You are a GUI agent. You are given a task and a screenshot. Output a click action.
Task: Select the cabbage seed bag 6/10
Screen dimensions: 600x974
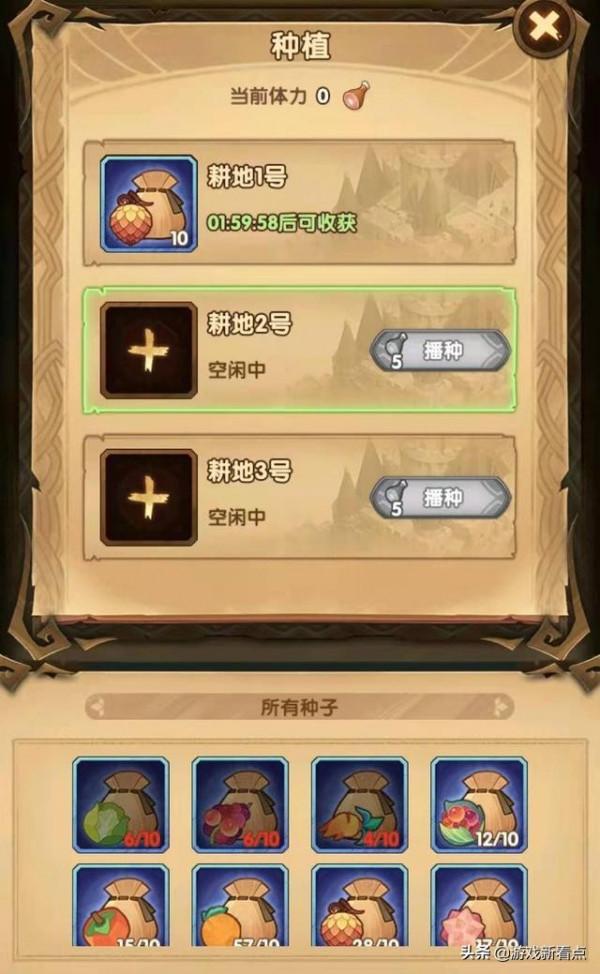(121, 804)
